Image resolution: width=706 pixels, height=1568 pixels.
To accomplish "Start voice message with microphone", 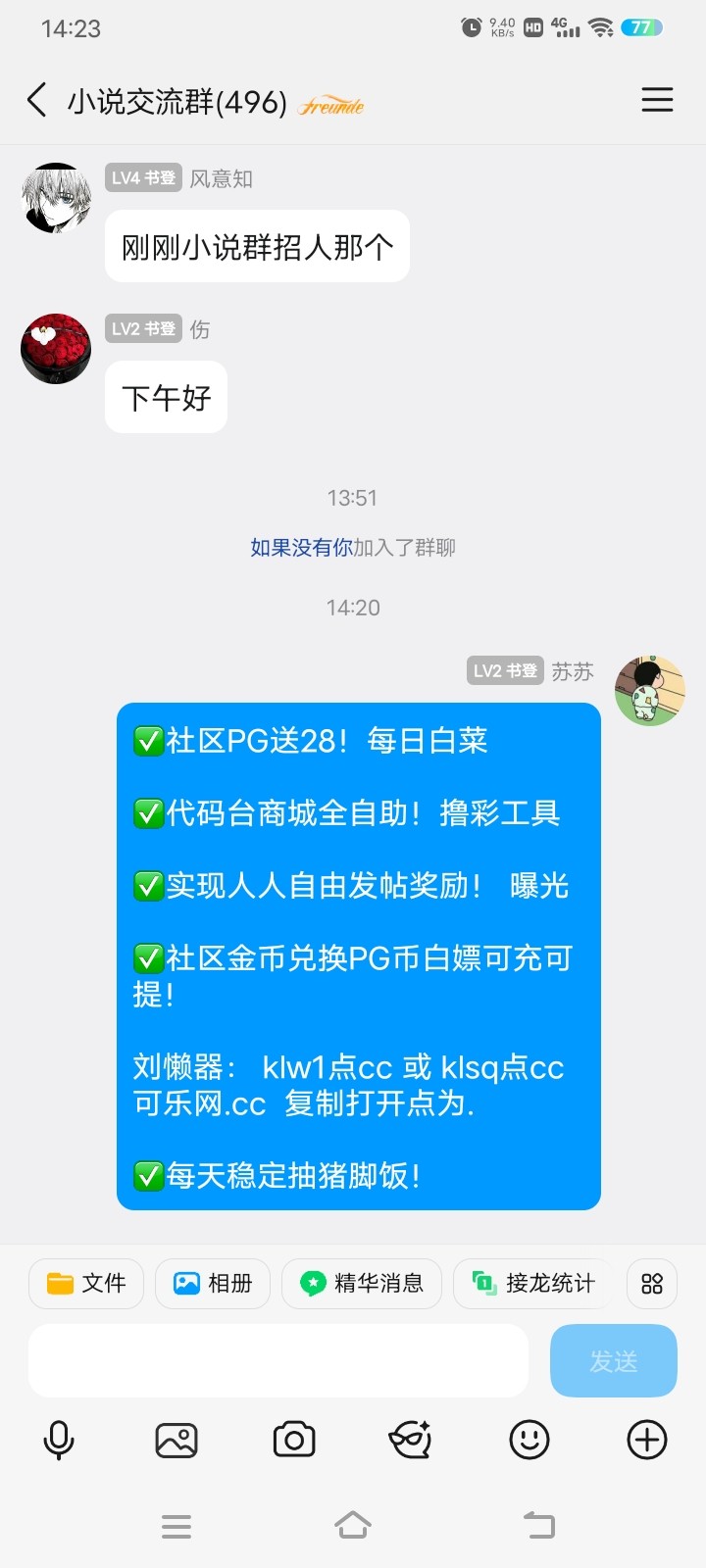I will tap(59, 1440).
